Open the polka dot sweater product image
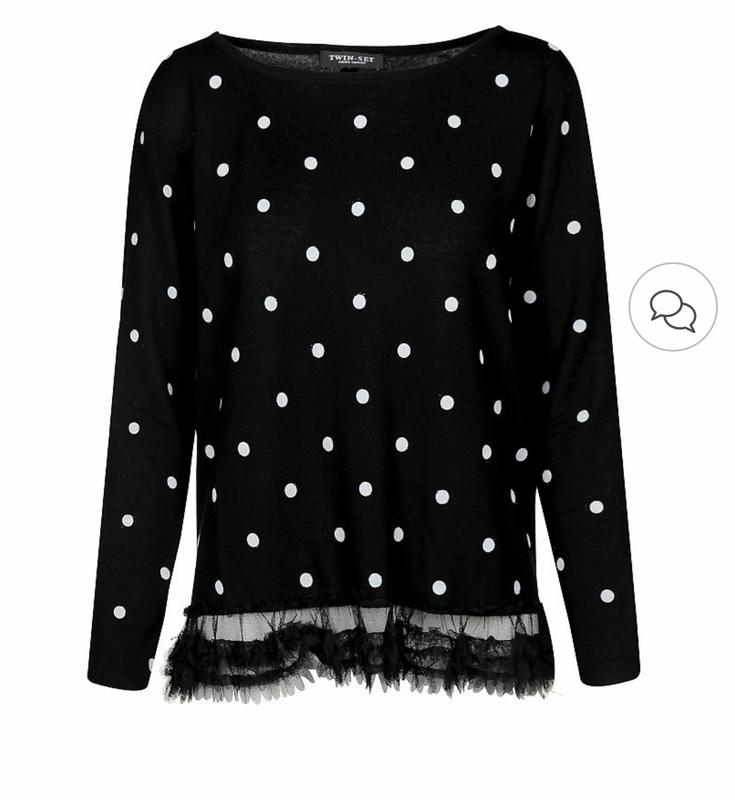Viewport: 735px width, 800px height. point(360,360)
